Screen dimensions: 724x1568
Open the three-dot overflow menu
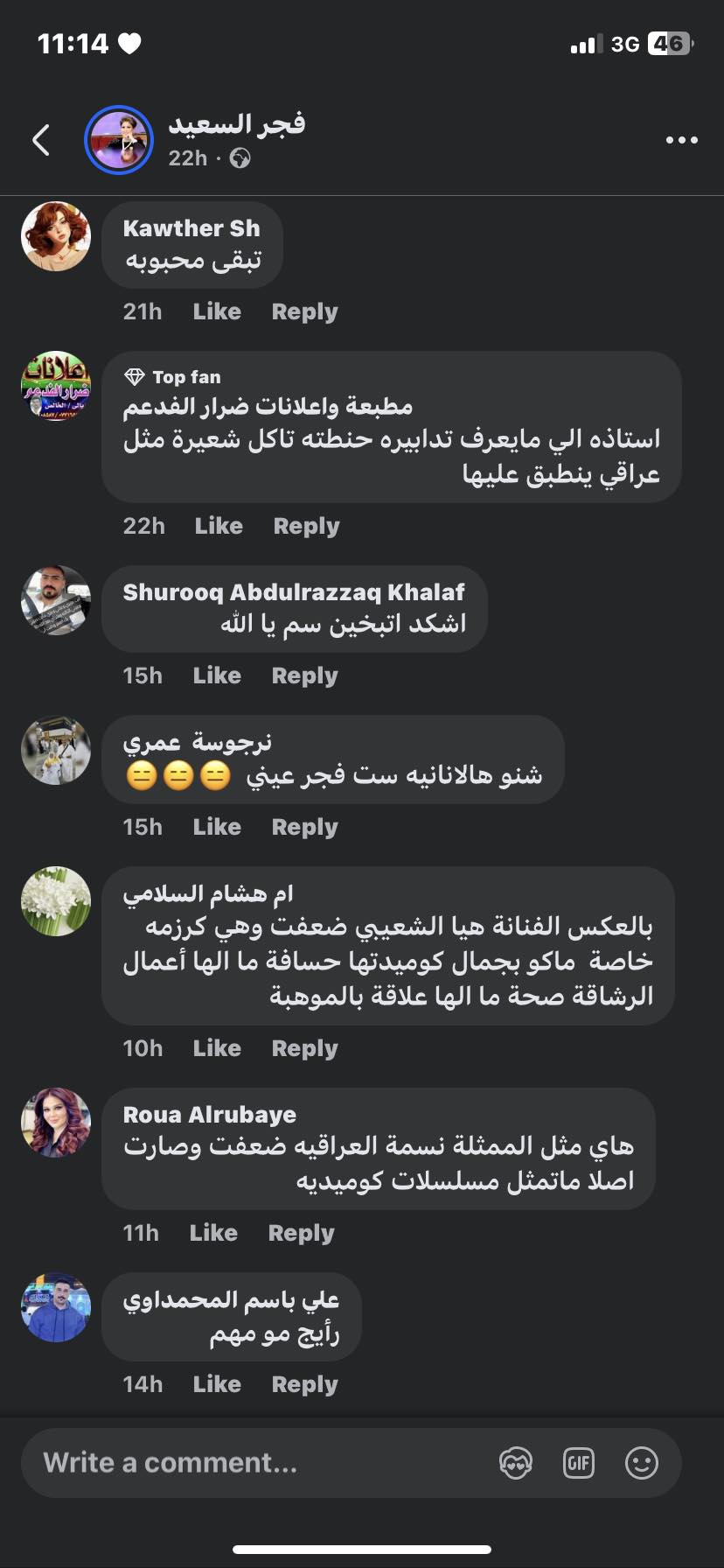click(x=681, y=140)
